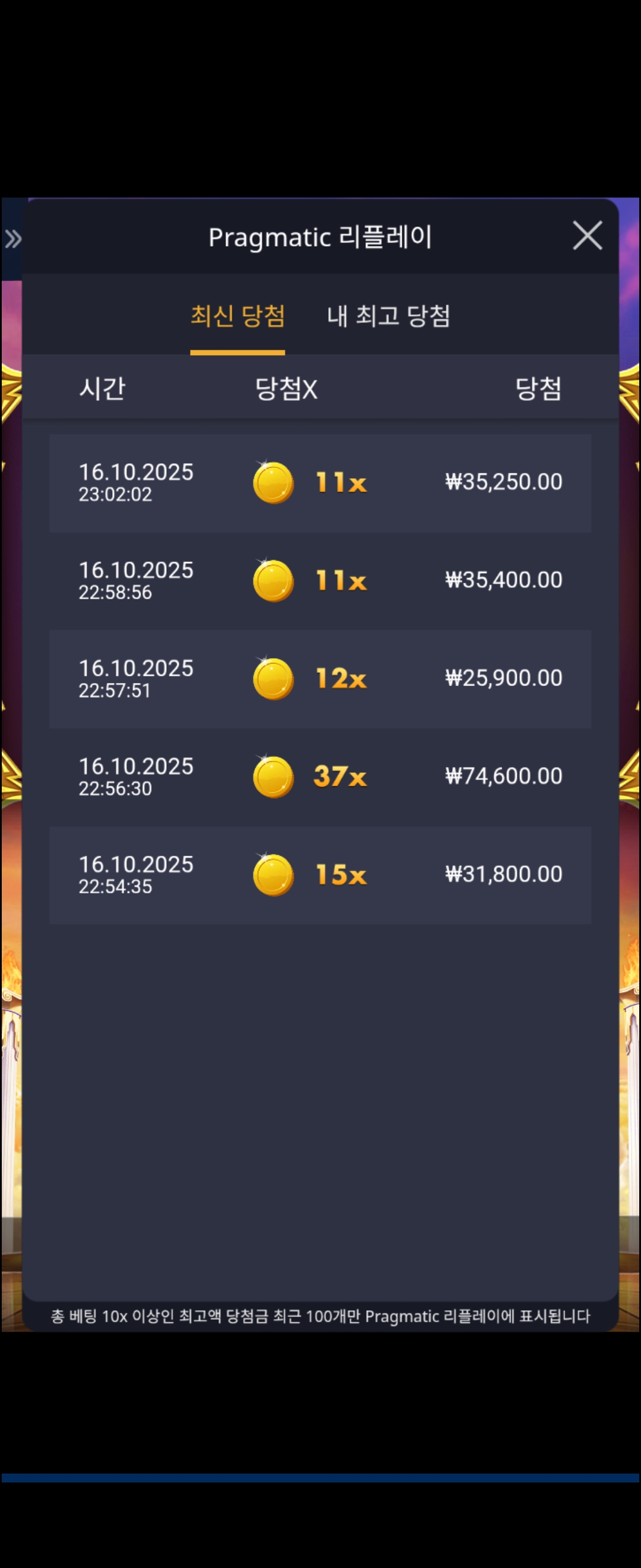Close the Pragmatic 리플레이 dialog

coord(587,236)
